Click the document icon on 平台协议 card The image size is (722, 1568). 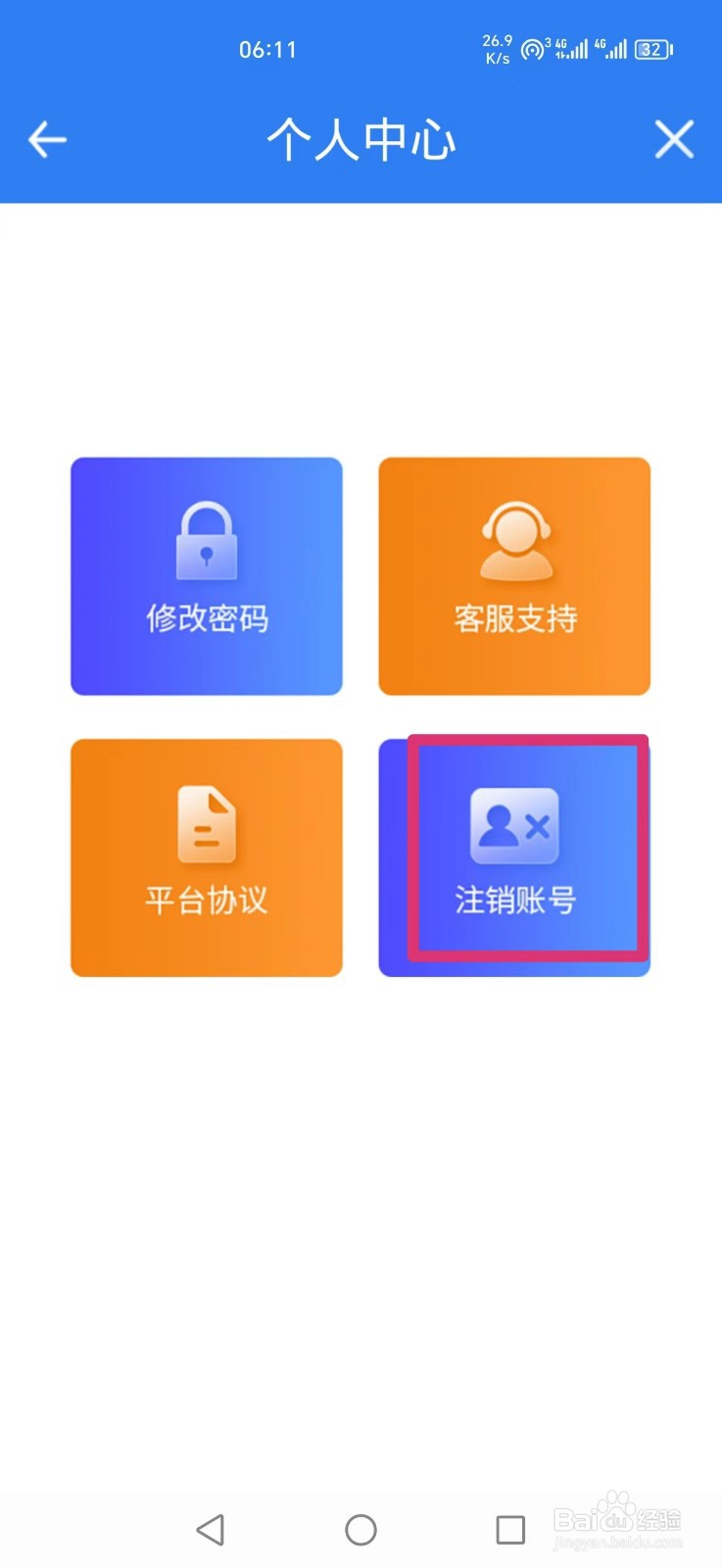click(x=206, y=823)
